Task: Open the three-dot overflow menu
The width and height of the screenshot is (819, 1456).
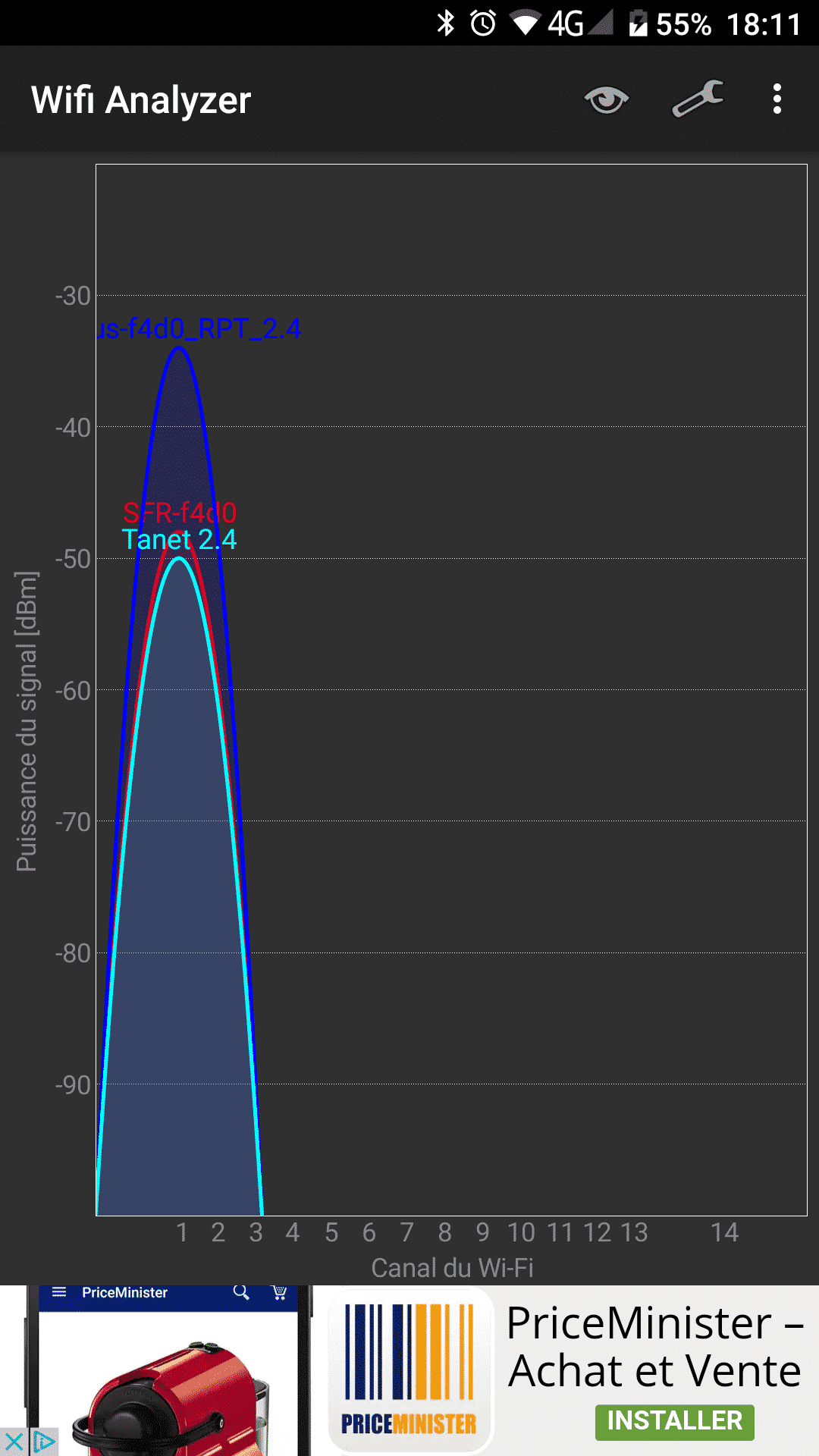Action: click(x=777, y=99)
